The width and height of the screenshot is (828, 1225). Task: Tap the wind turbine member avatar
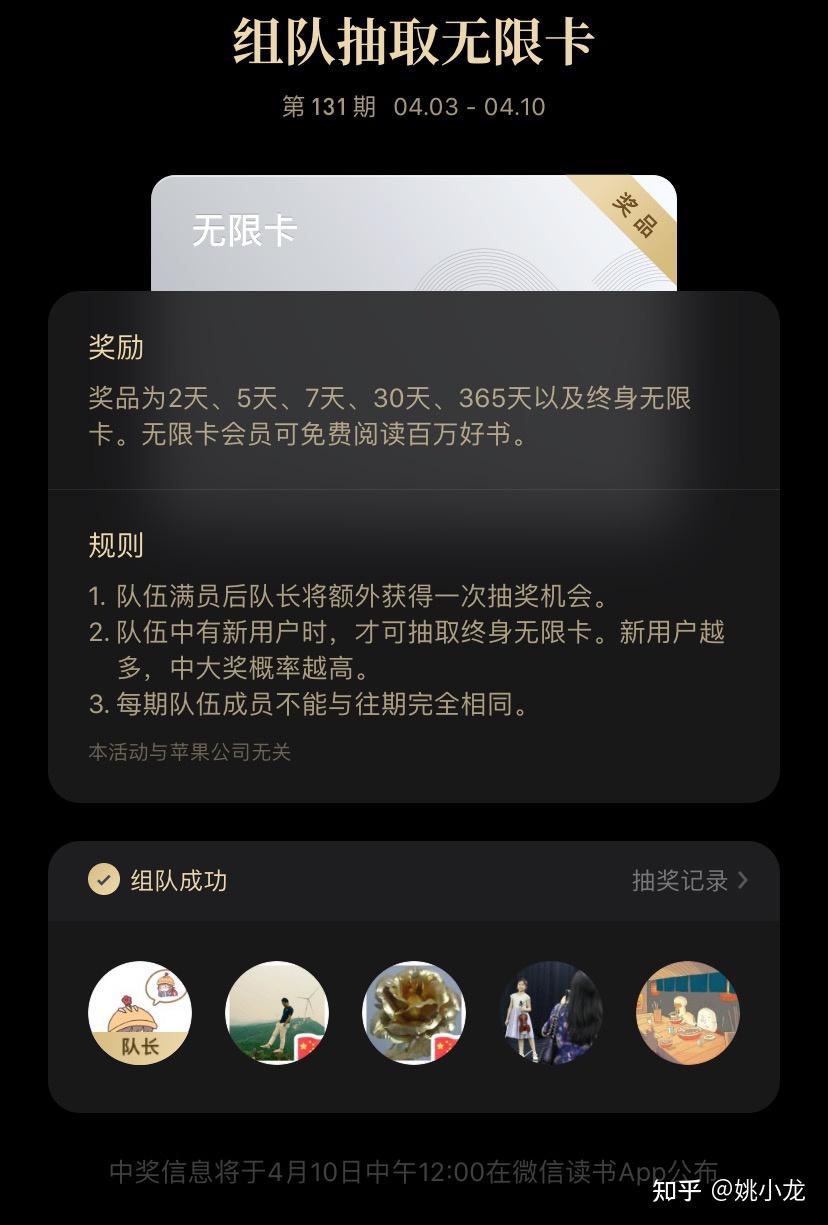pyautogui.click(x=277, y=1012)
